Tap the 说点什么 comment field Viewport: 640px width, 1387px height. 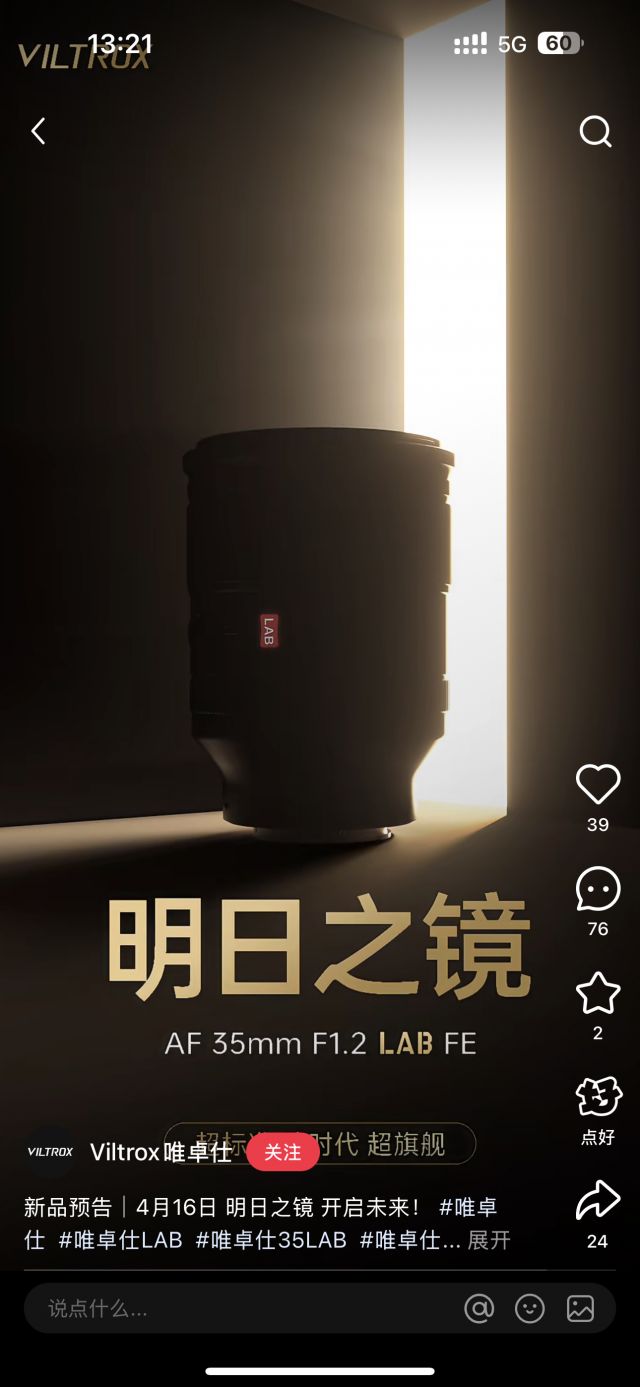point(240,1308)
